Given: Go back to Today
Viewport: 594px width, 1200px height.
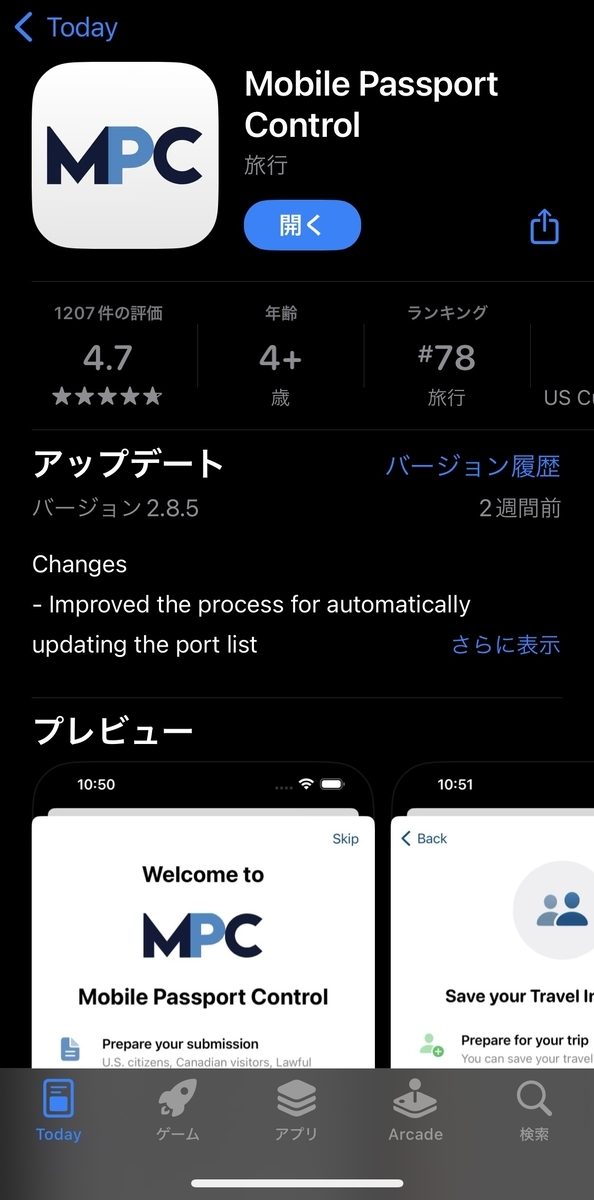Looking at the screenshot, I should coord(66,28).
